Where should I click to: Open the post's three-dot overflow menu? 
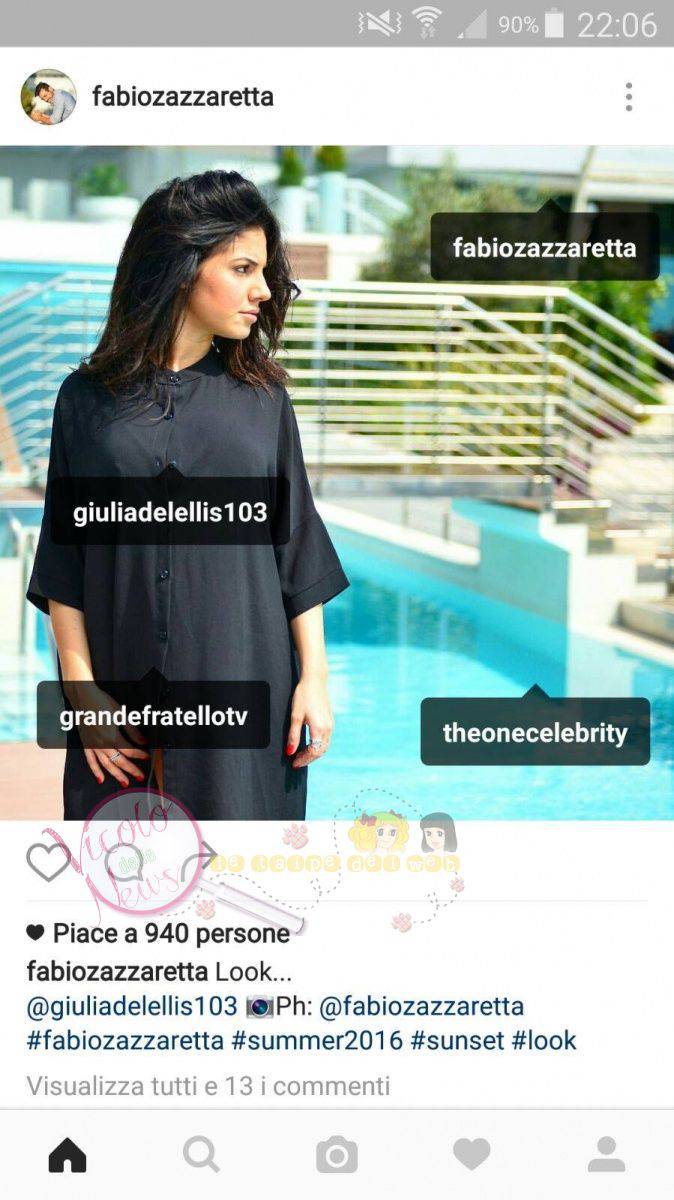point(628,97)
